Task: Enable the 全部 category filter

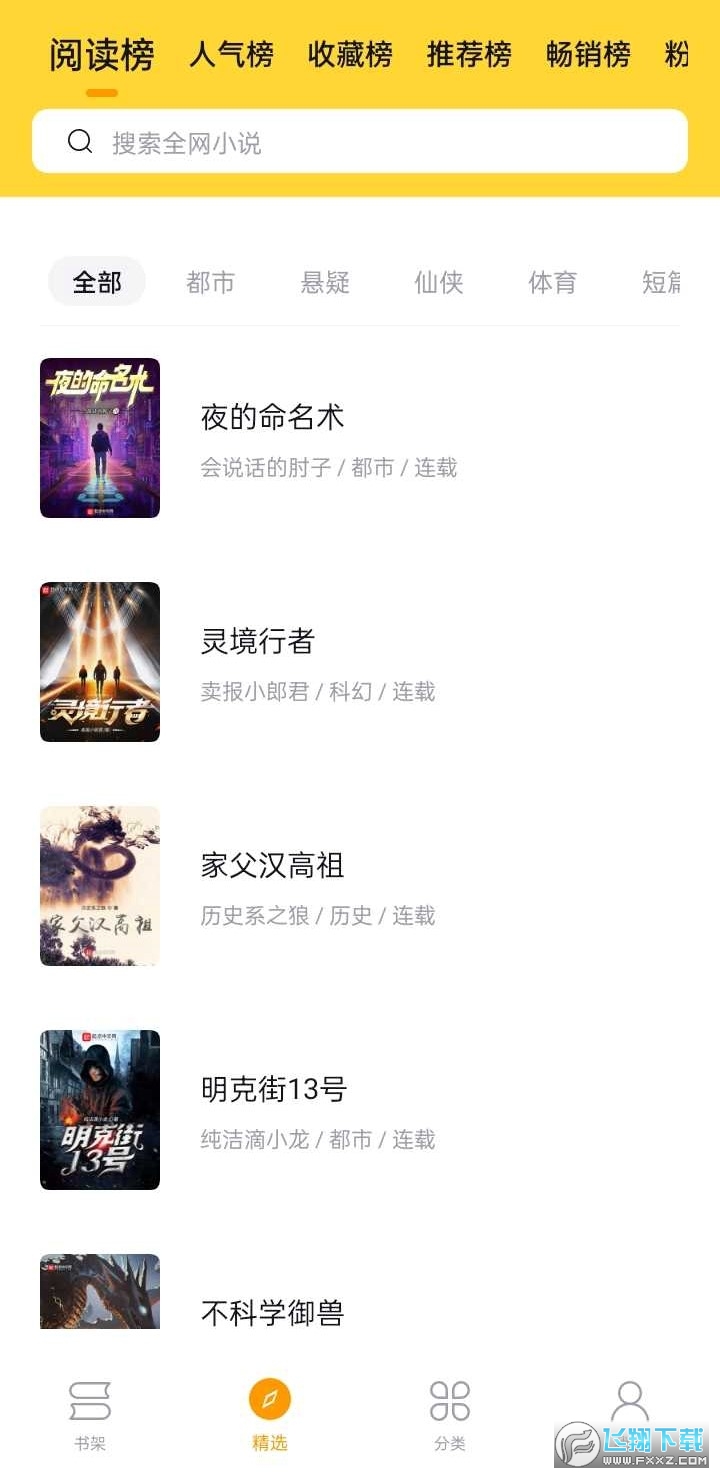Action: 96,281
